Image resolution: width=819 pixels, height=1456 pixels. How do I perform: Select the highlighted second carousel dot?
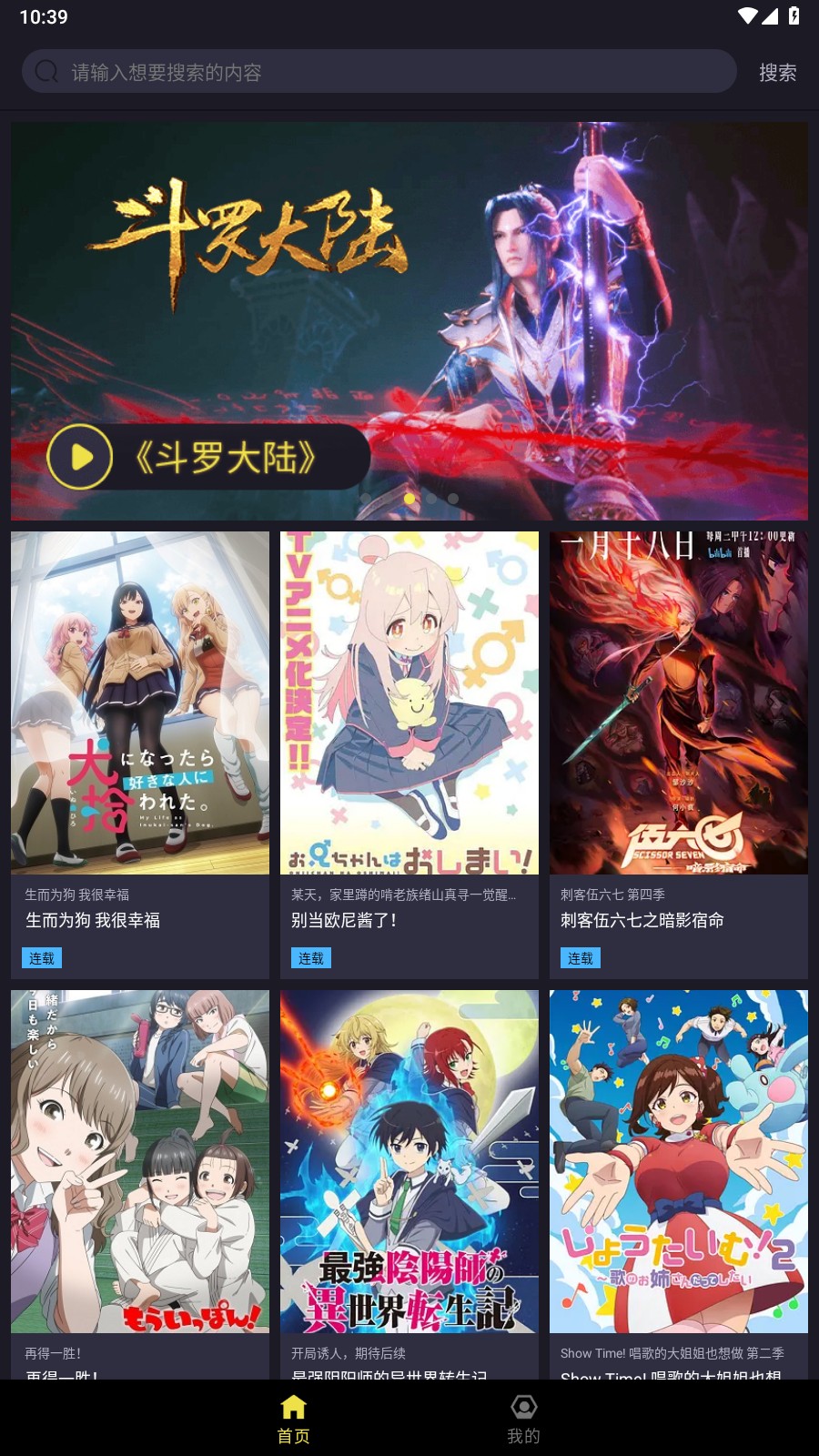[409, 499]
